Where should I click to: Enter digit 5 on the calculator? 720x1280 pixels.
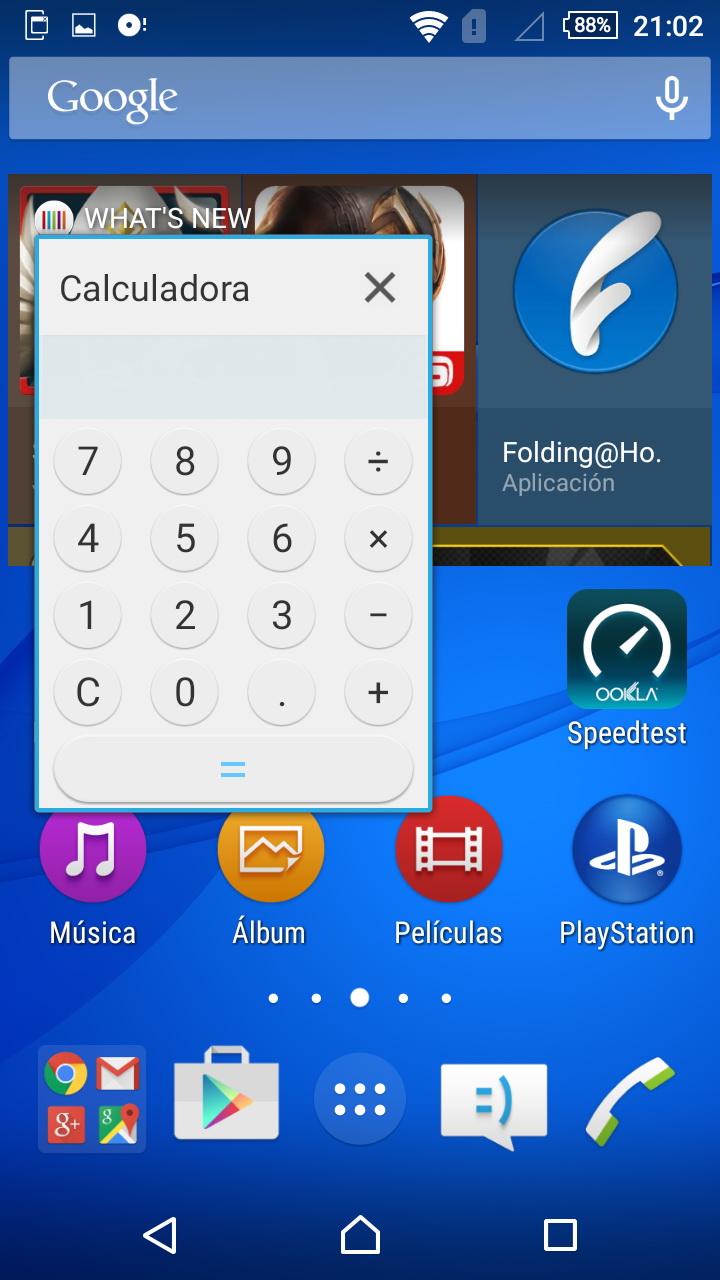[185, 538]
